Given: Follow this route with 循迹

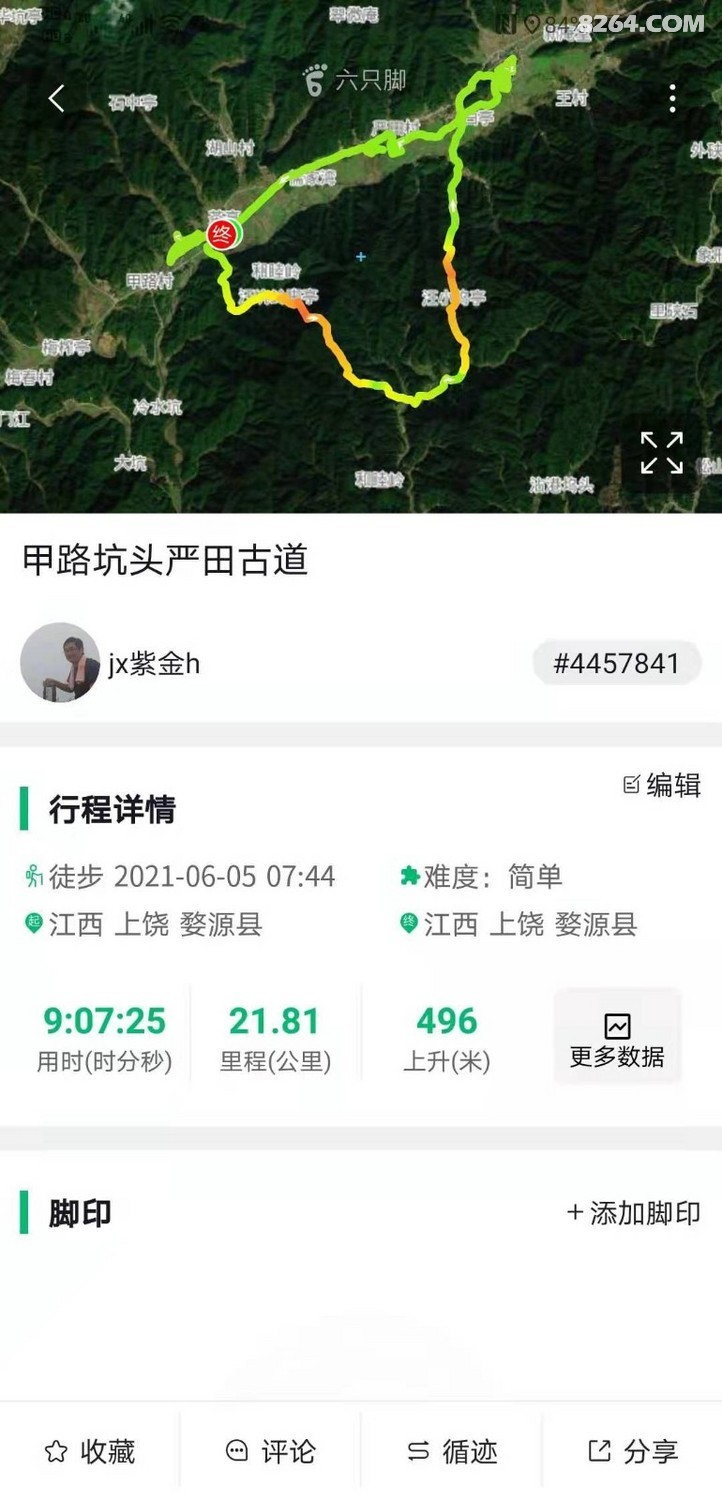Looking at the screenshot, I should (x=452, y=1451).
